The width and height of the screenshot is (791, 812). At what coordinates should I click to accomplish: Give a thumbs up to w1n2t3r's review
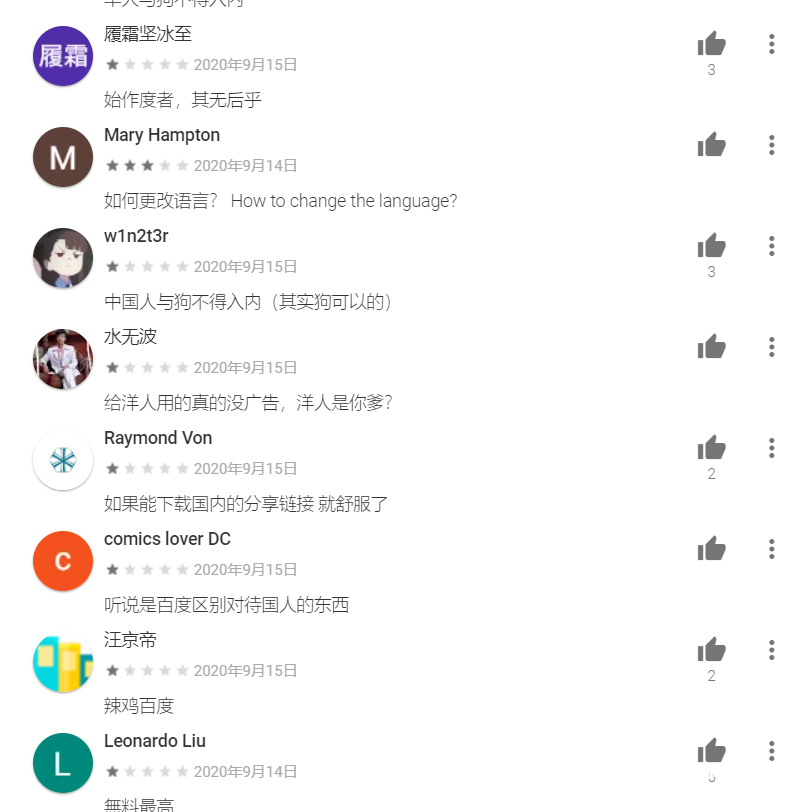tap(711, 246)
